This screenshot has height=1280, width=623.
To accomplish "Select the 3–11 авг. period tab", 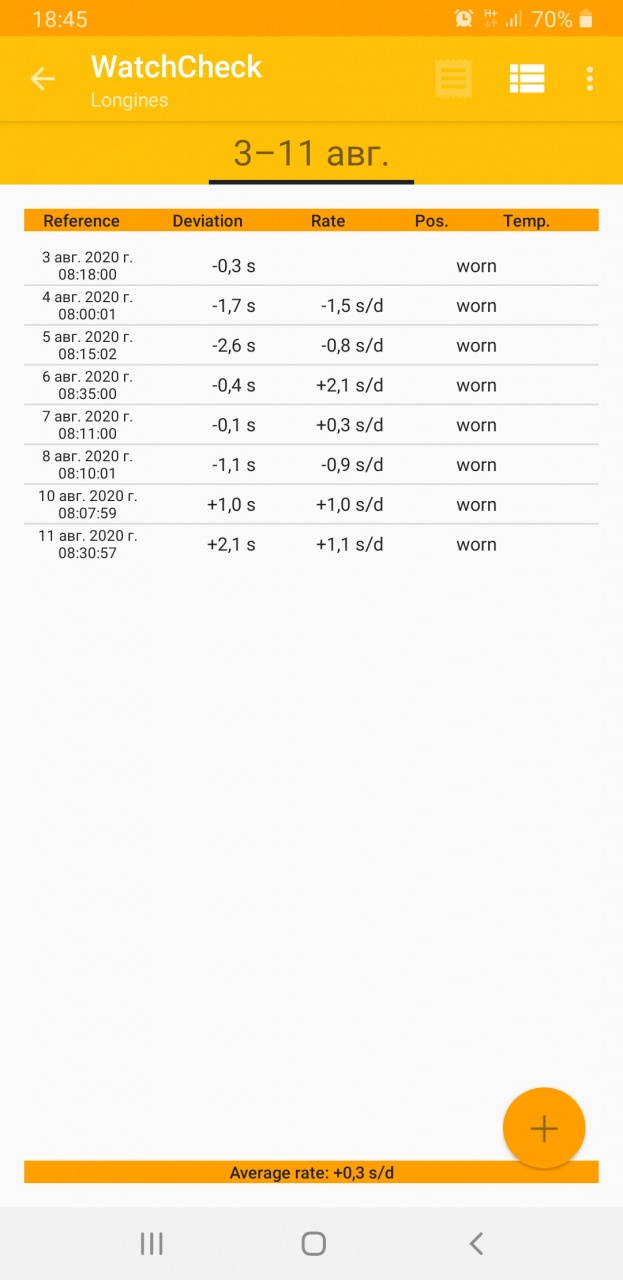I will [x=311, y=154].
